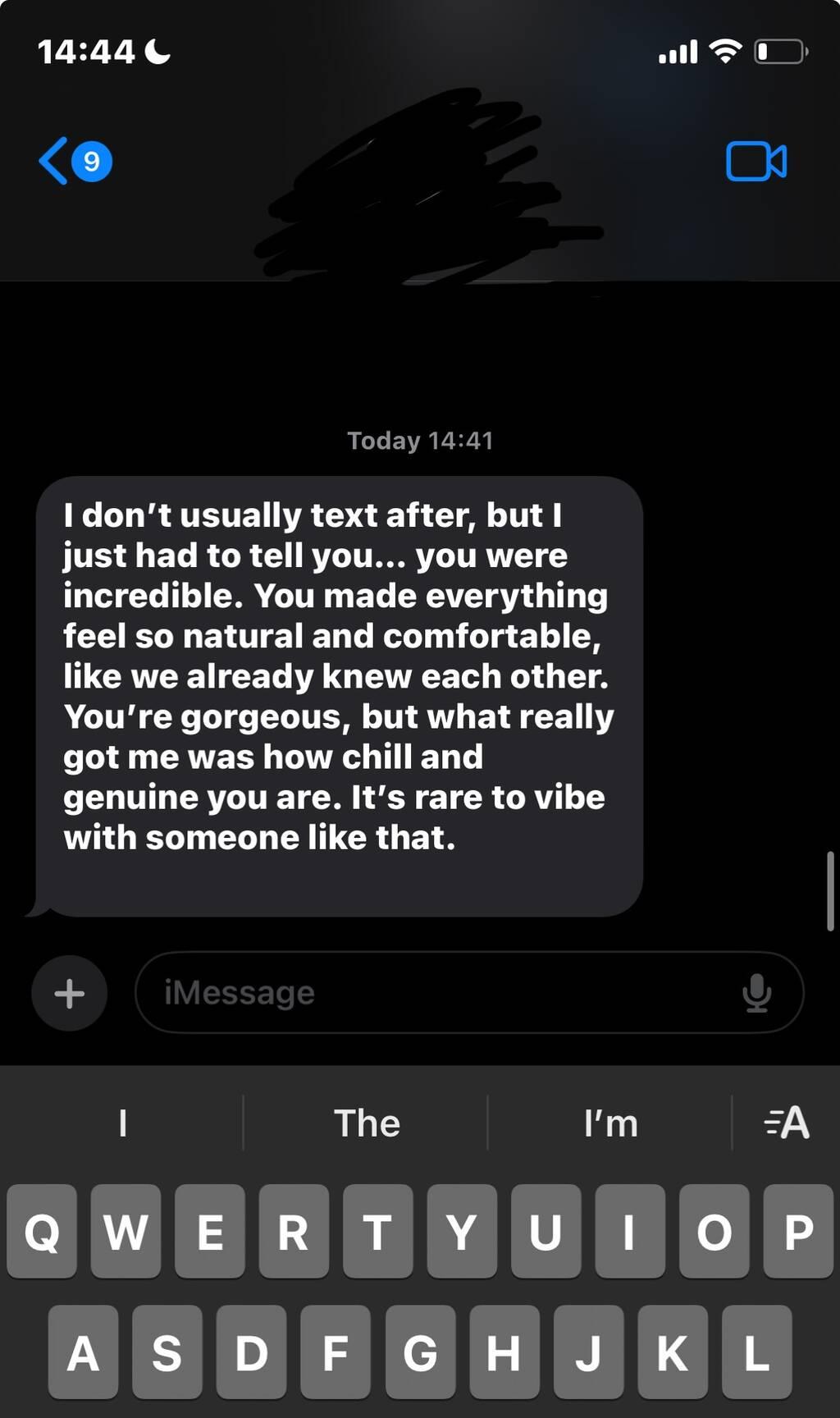The image size is (840, 1418).
Task: Open the text formatting options icon
Action: (x=786, y=1123)
